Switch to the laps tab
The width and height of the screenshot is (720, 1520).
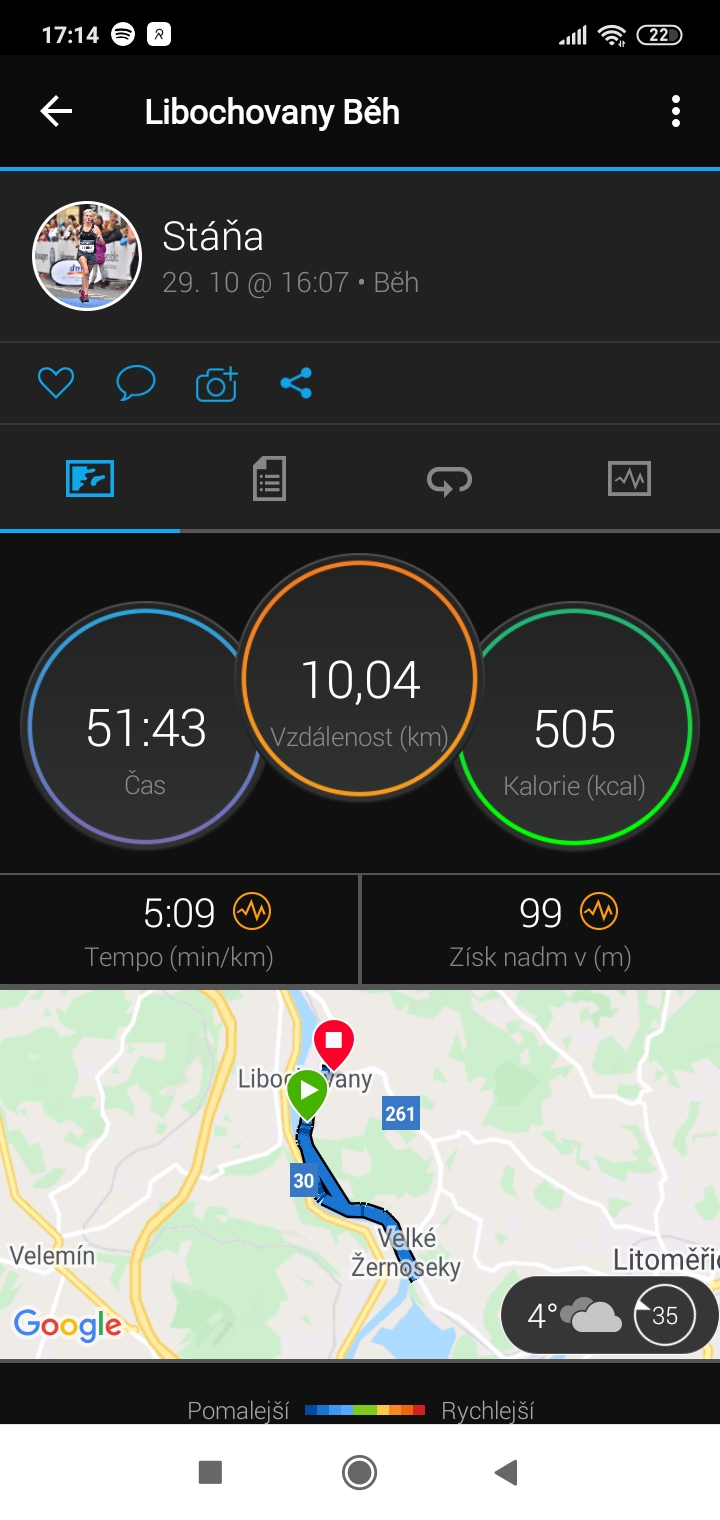point(449,480)
